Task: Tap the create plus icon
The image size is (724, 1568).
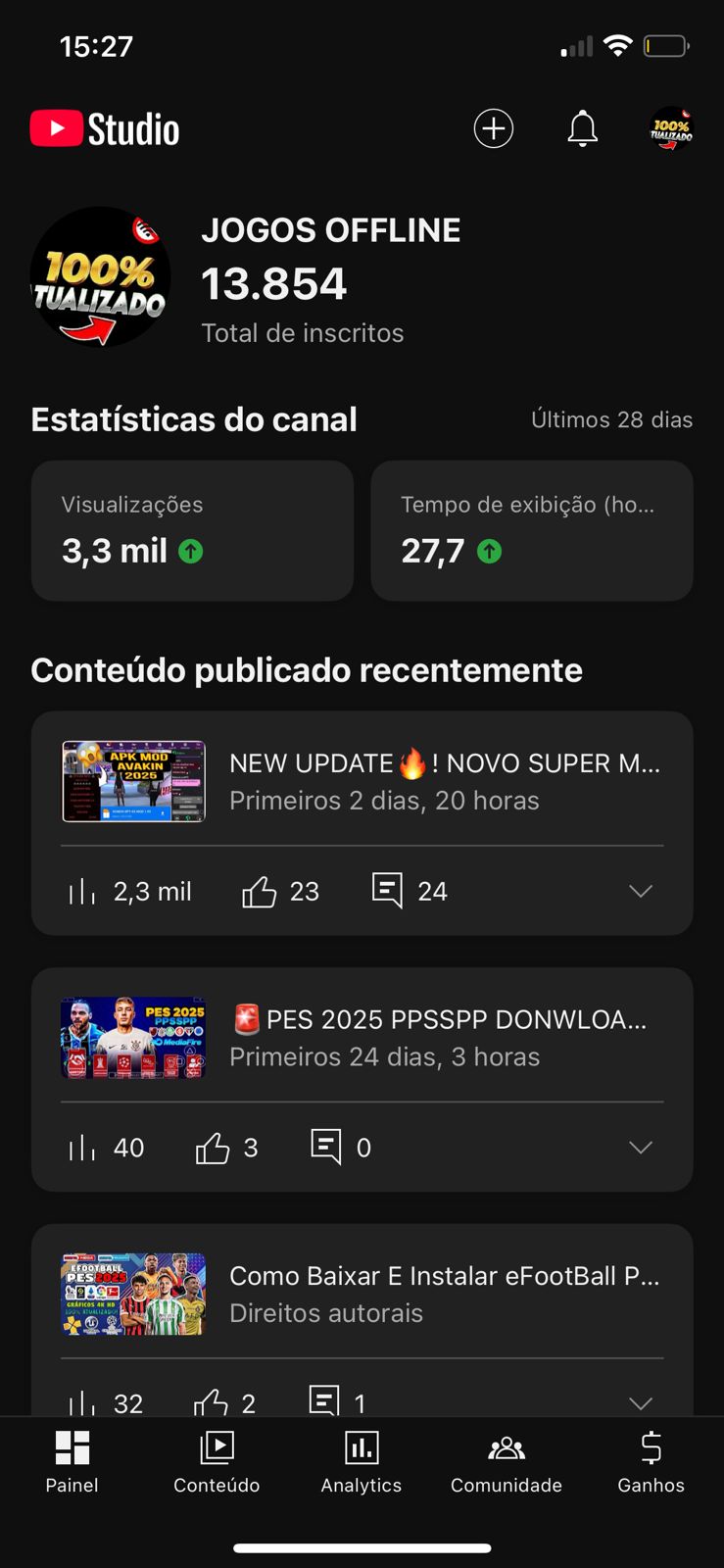Action: tap(493, 128)
